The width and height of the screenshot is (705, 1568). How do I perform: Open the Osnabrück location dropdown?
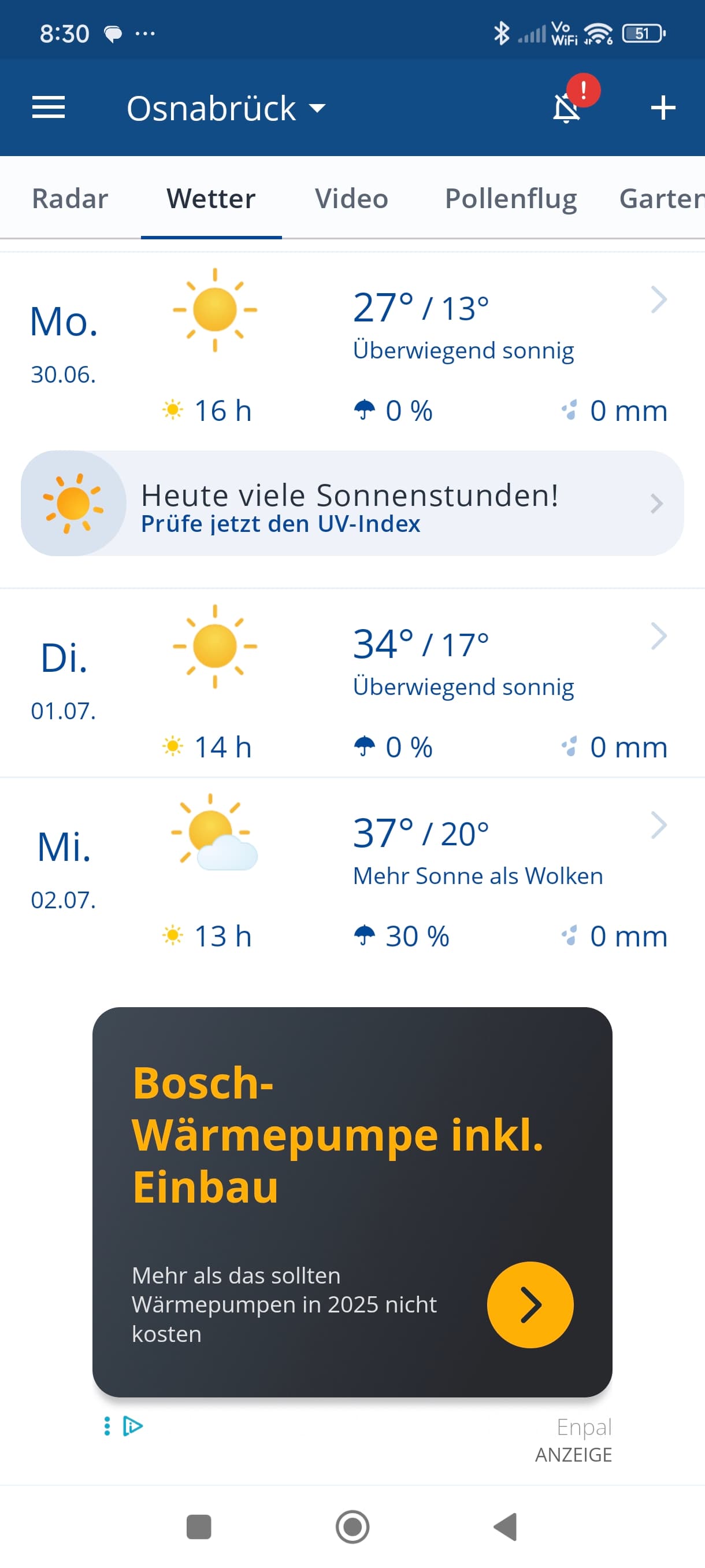point(227,108)
